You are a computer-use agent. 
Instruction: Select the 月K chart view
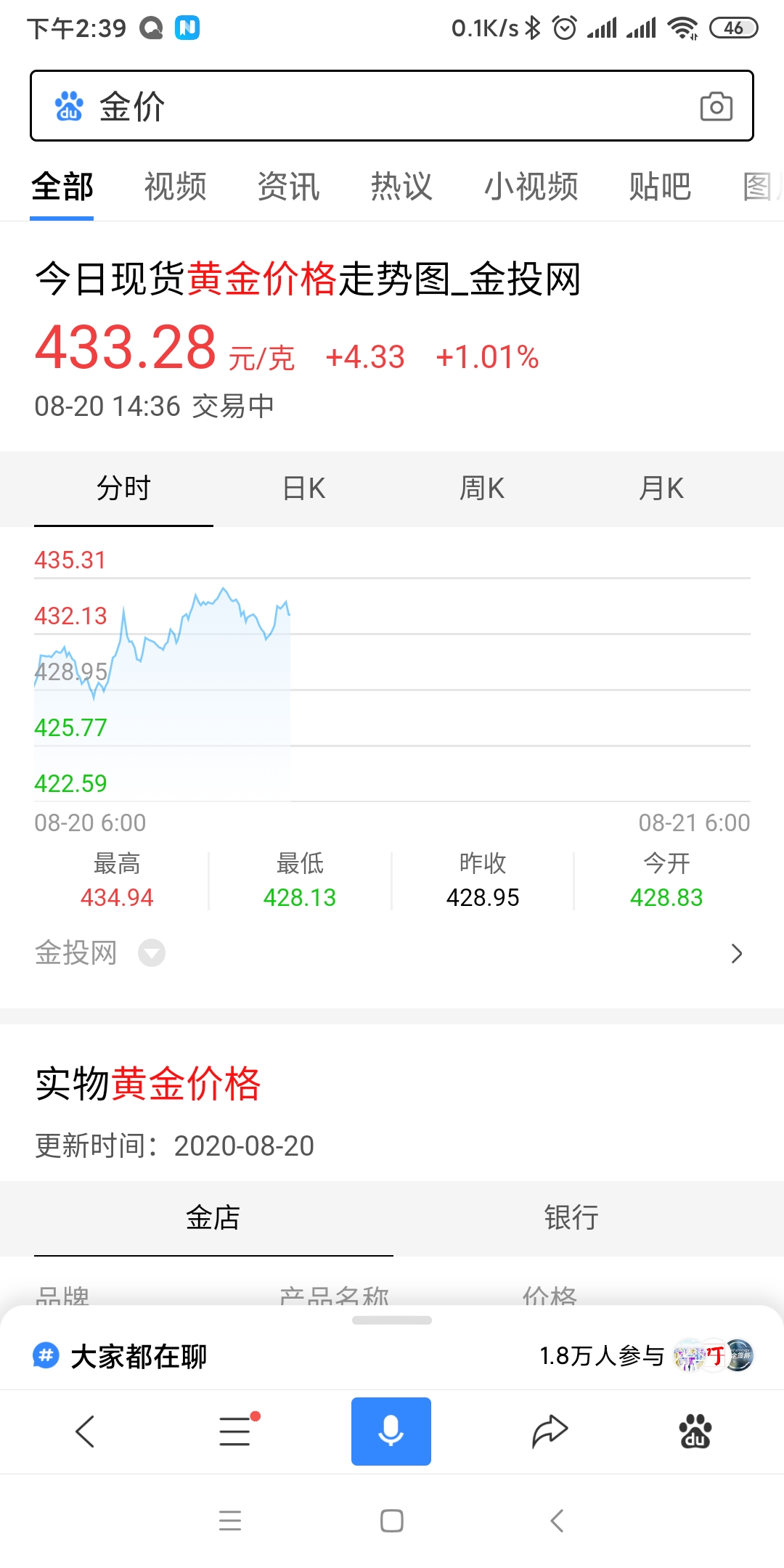point(661,489)
